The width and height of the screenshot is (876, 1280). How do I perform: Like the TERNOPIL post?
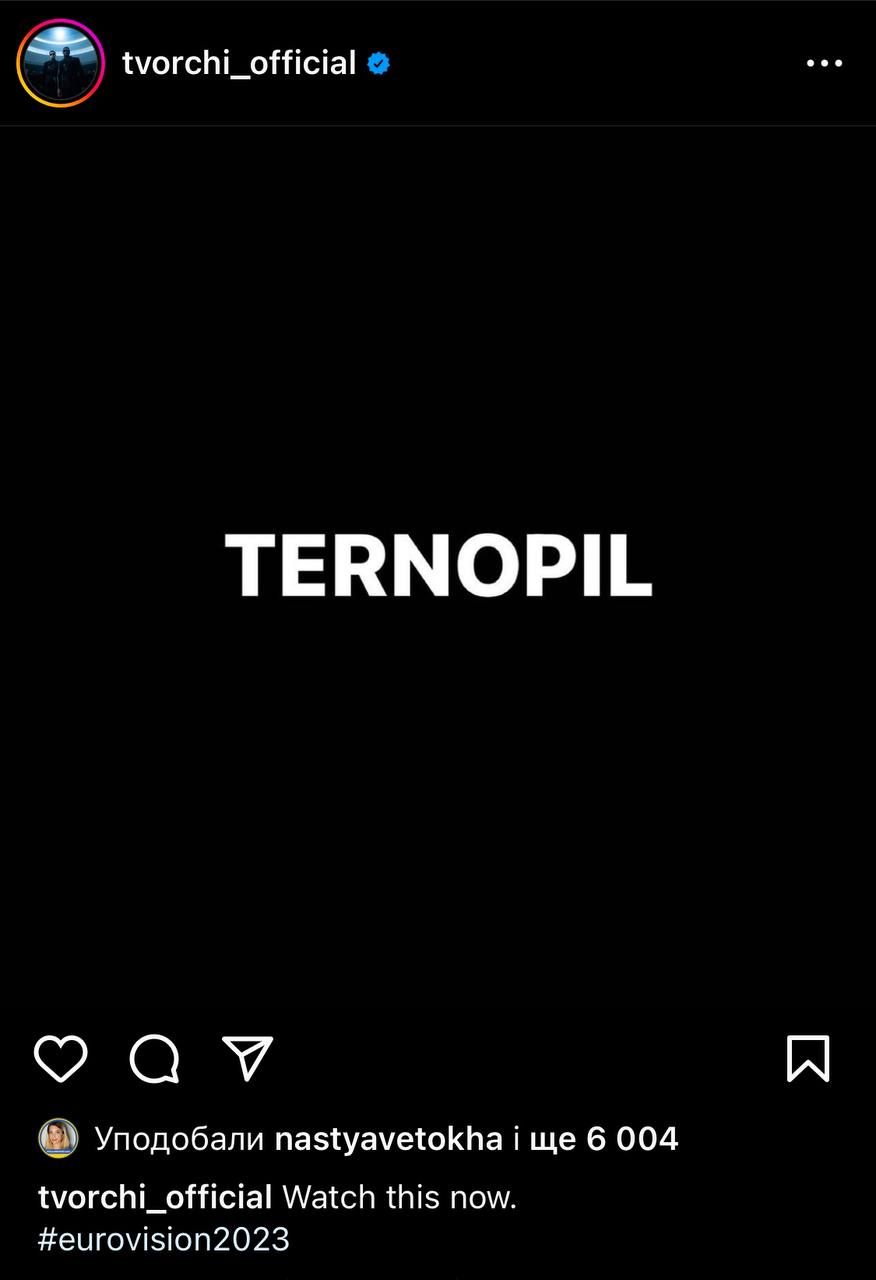61,1059
